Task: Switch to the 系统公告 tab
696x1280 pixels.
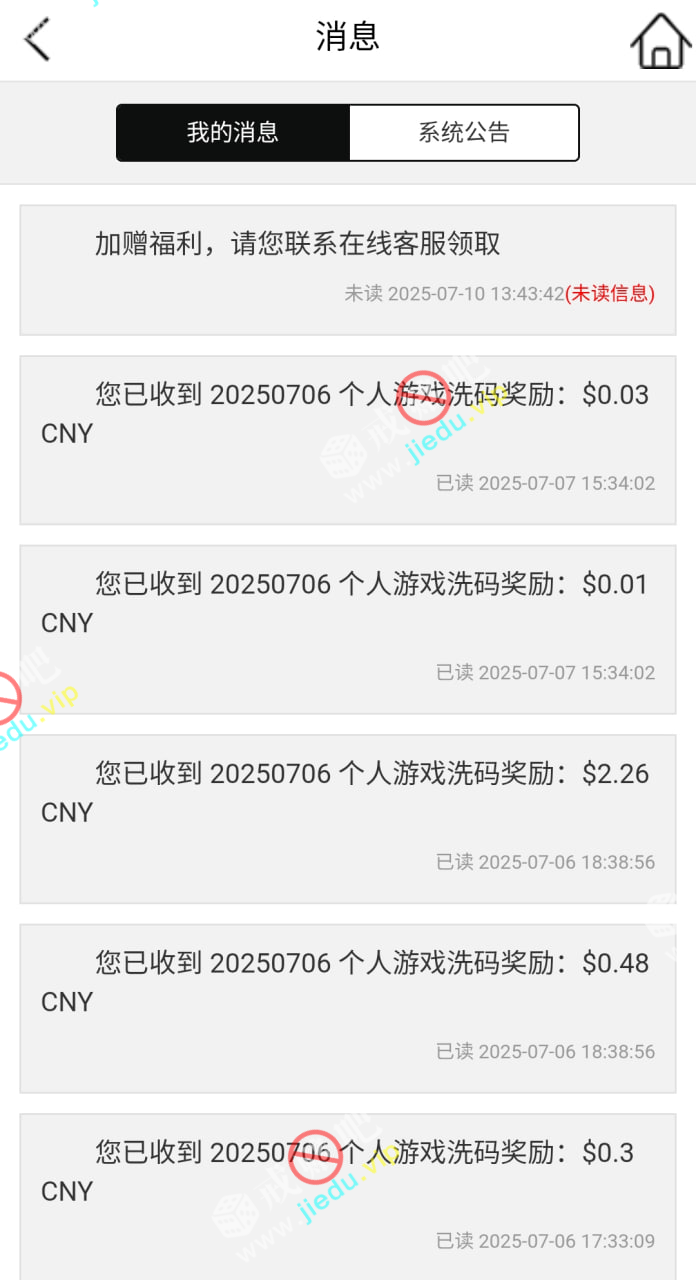Action: 464,133
